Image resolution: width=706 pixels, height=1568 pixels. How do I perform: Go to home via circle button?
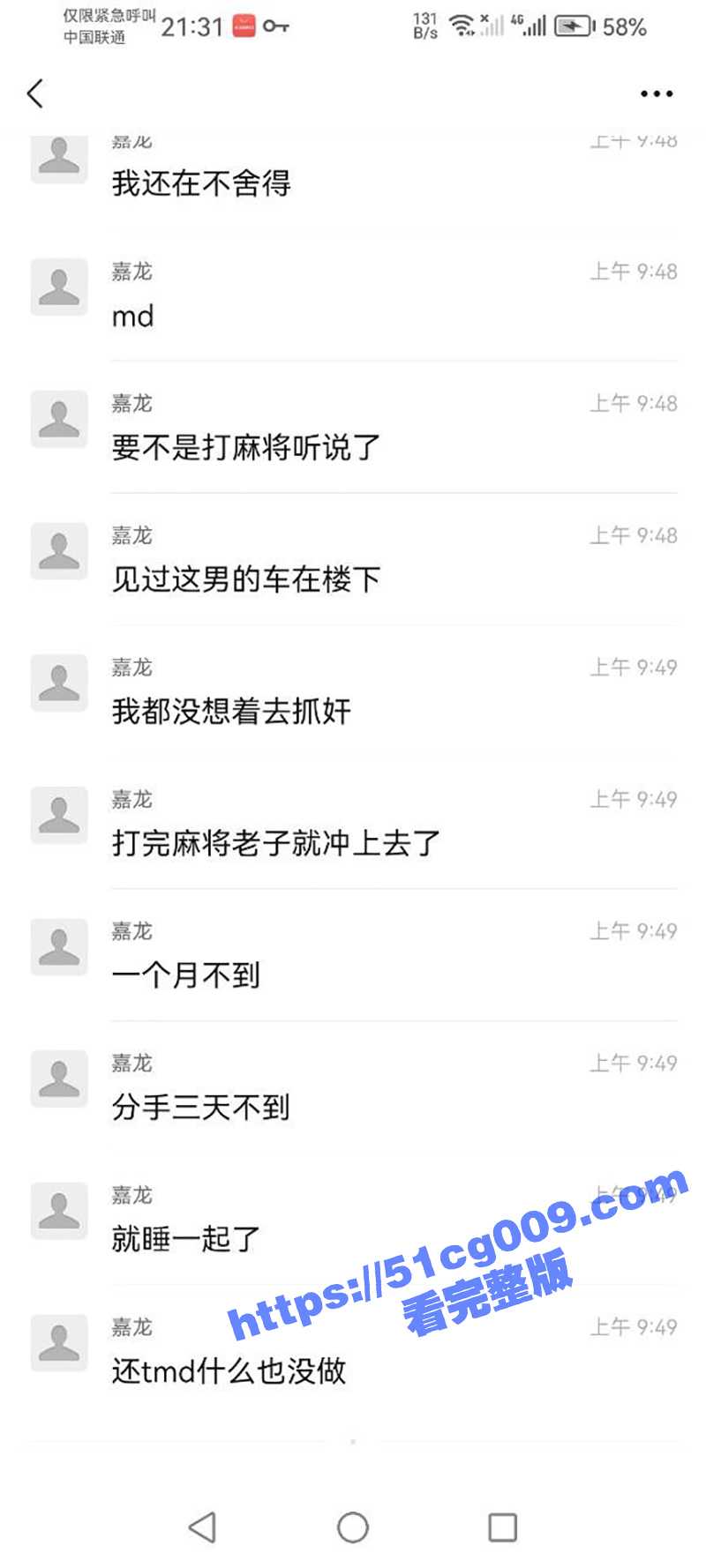(x=353, y=1527)
